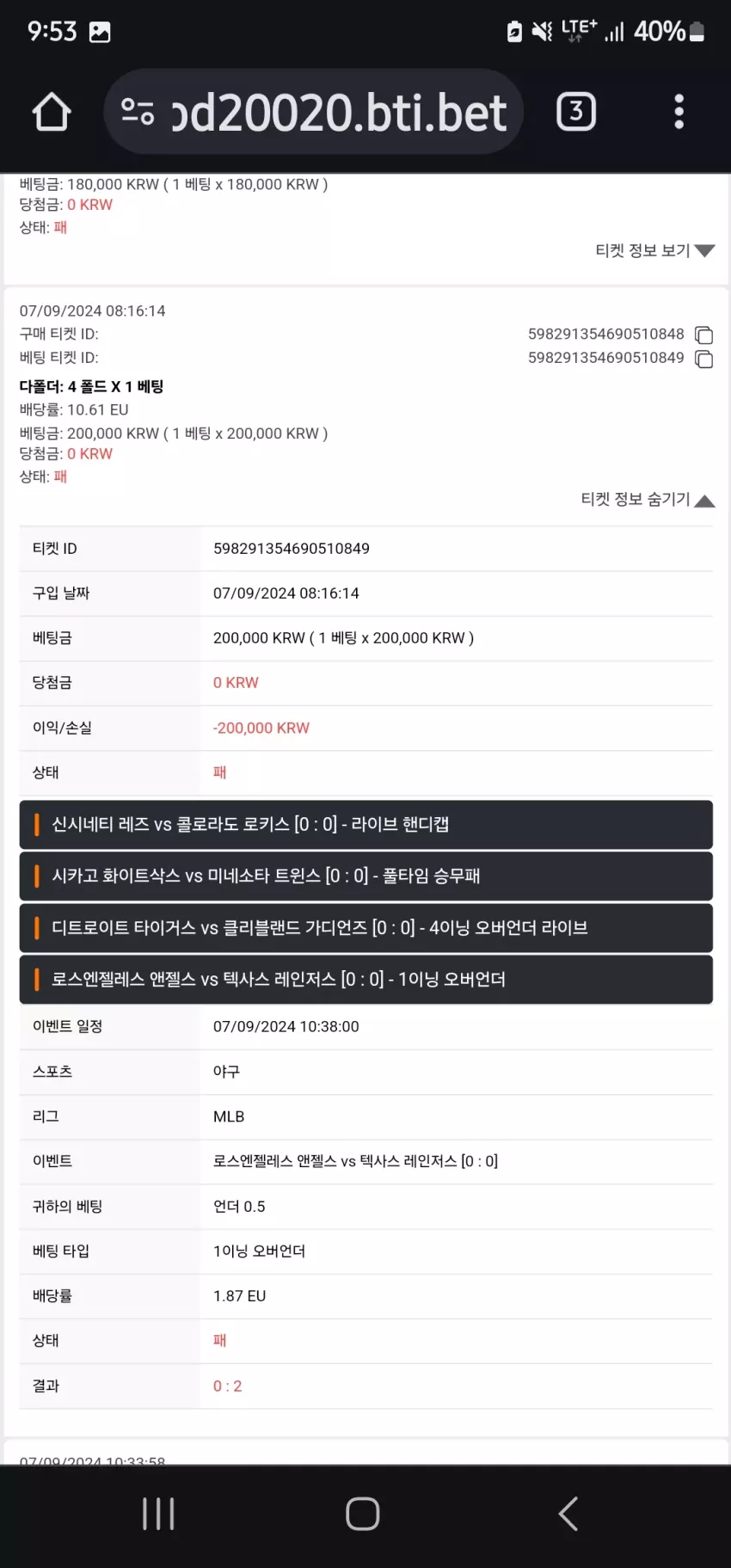Expand the 디트로이트 타이거스 vs 클리블랜드 가디언즈 row
The height and width of the screenshot is (1568, 731).
pyautogui.click(x=366, y=928)
